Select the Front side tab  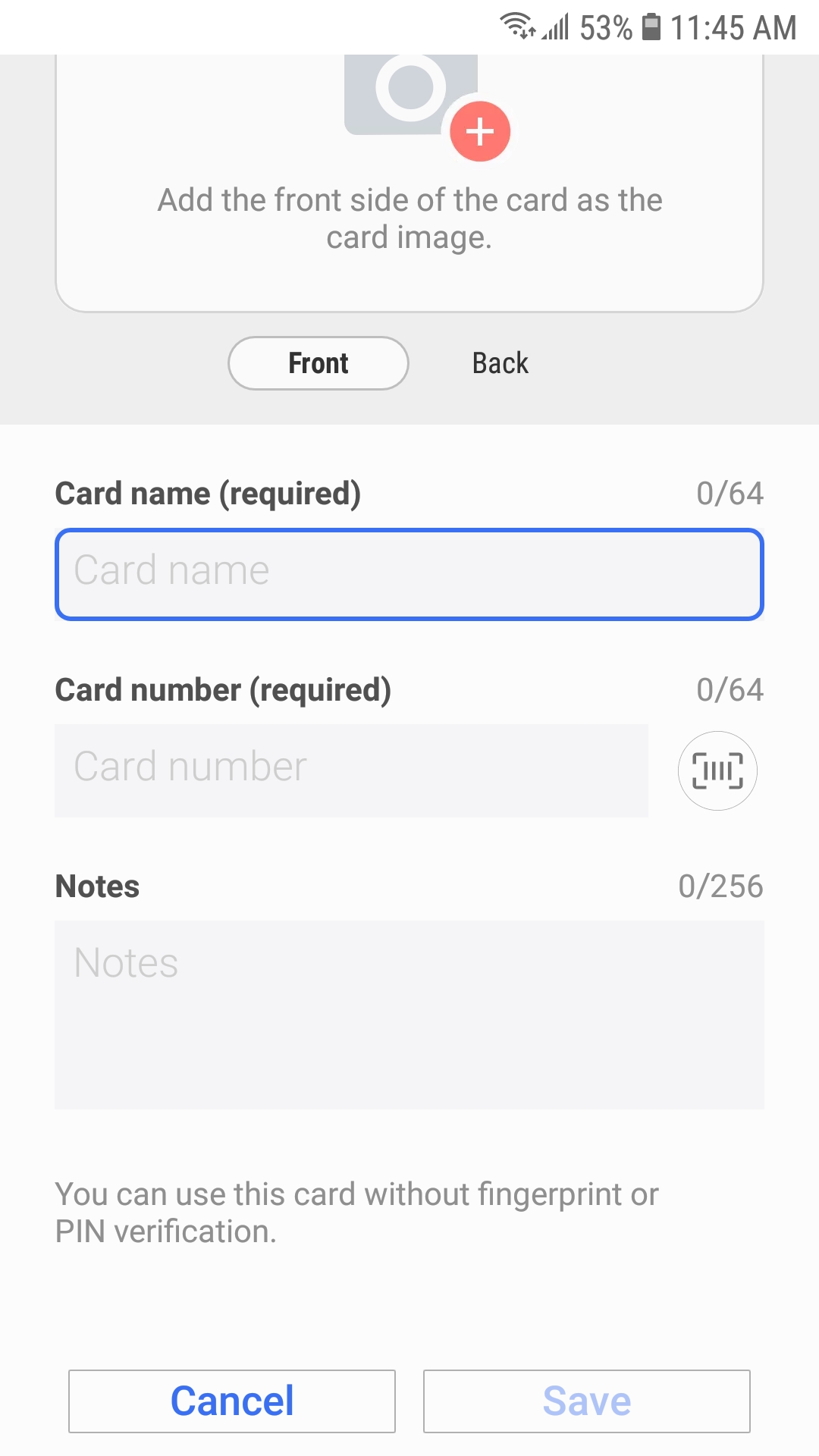(x=318, y=363)
